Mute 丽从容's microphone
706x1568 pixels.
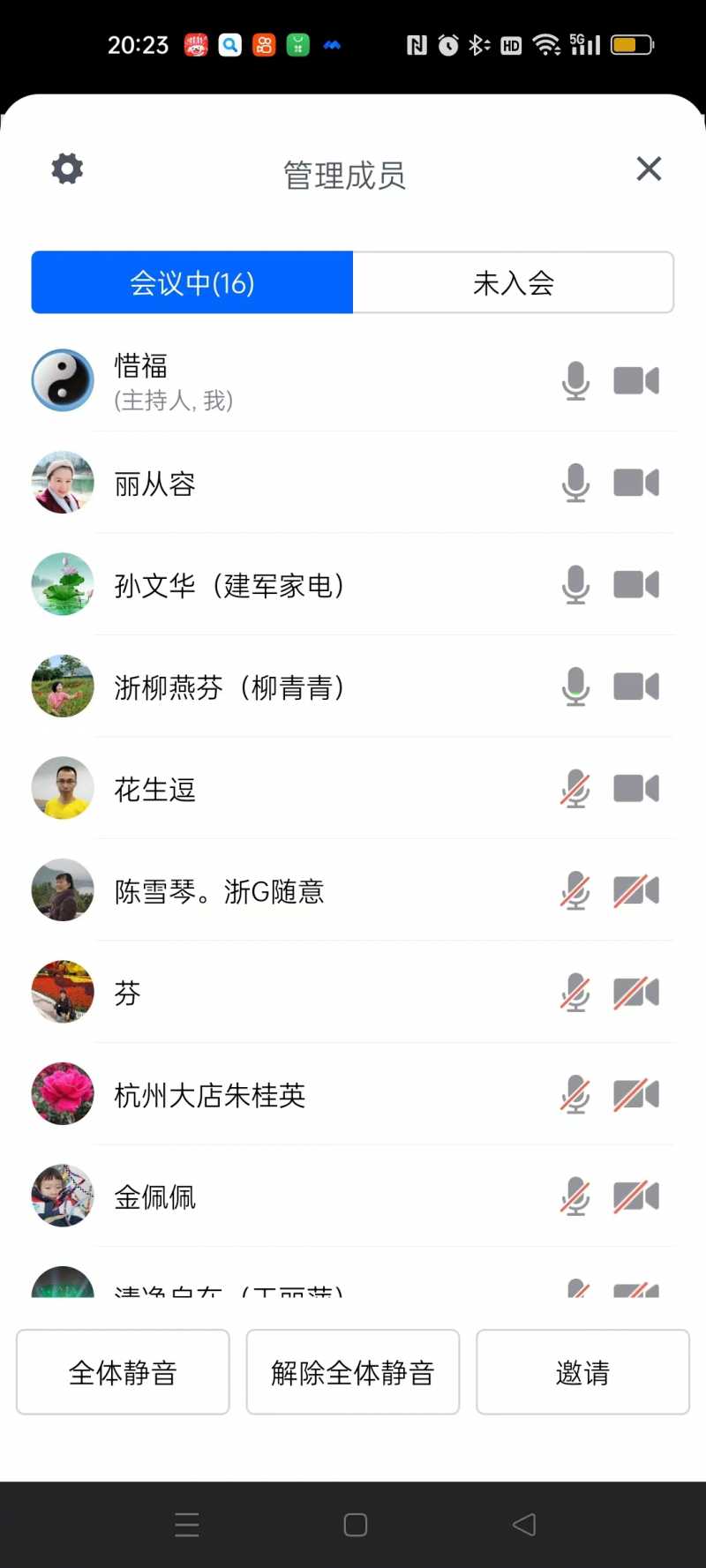click(x=575, y=483)
